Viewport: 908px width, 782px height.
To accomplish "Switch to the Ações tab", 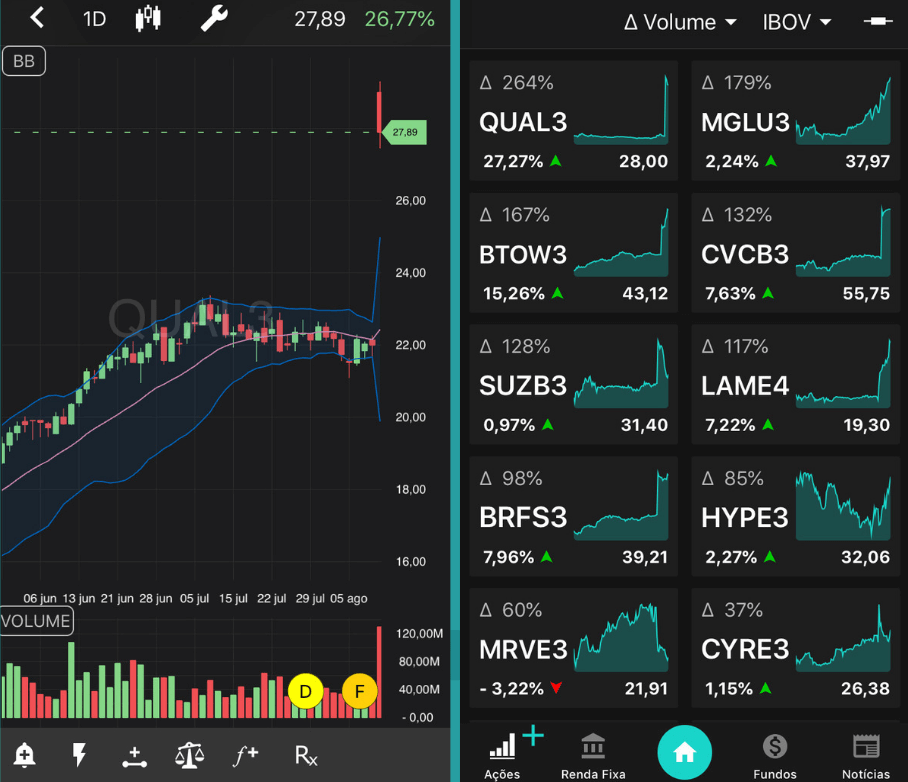I will (503, 756).
